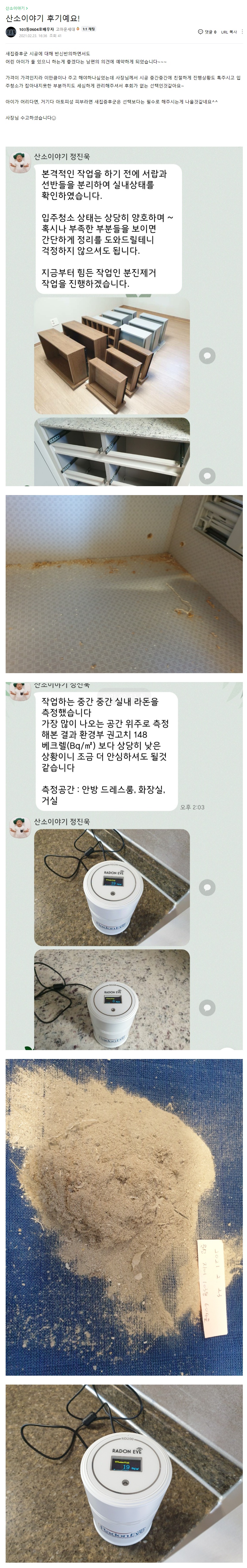View the dusty cabinet corner photo
The width and height of the screenshot is (247, 1568).
pos(123,583)
